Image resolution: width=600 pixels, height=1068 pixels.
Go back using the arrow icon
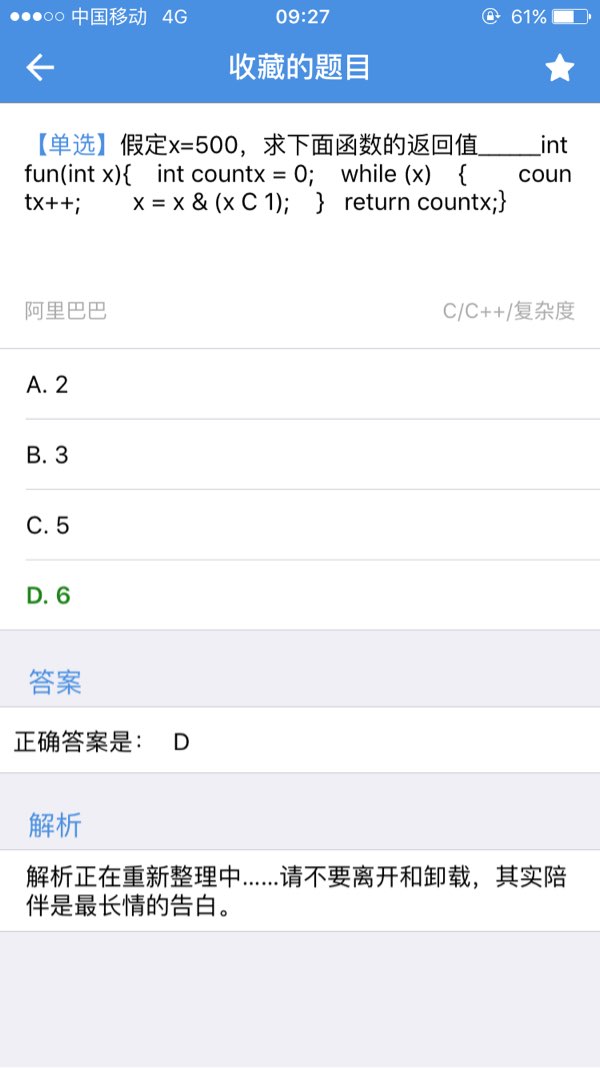pyautogui.click(x=40, y=67)
